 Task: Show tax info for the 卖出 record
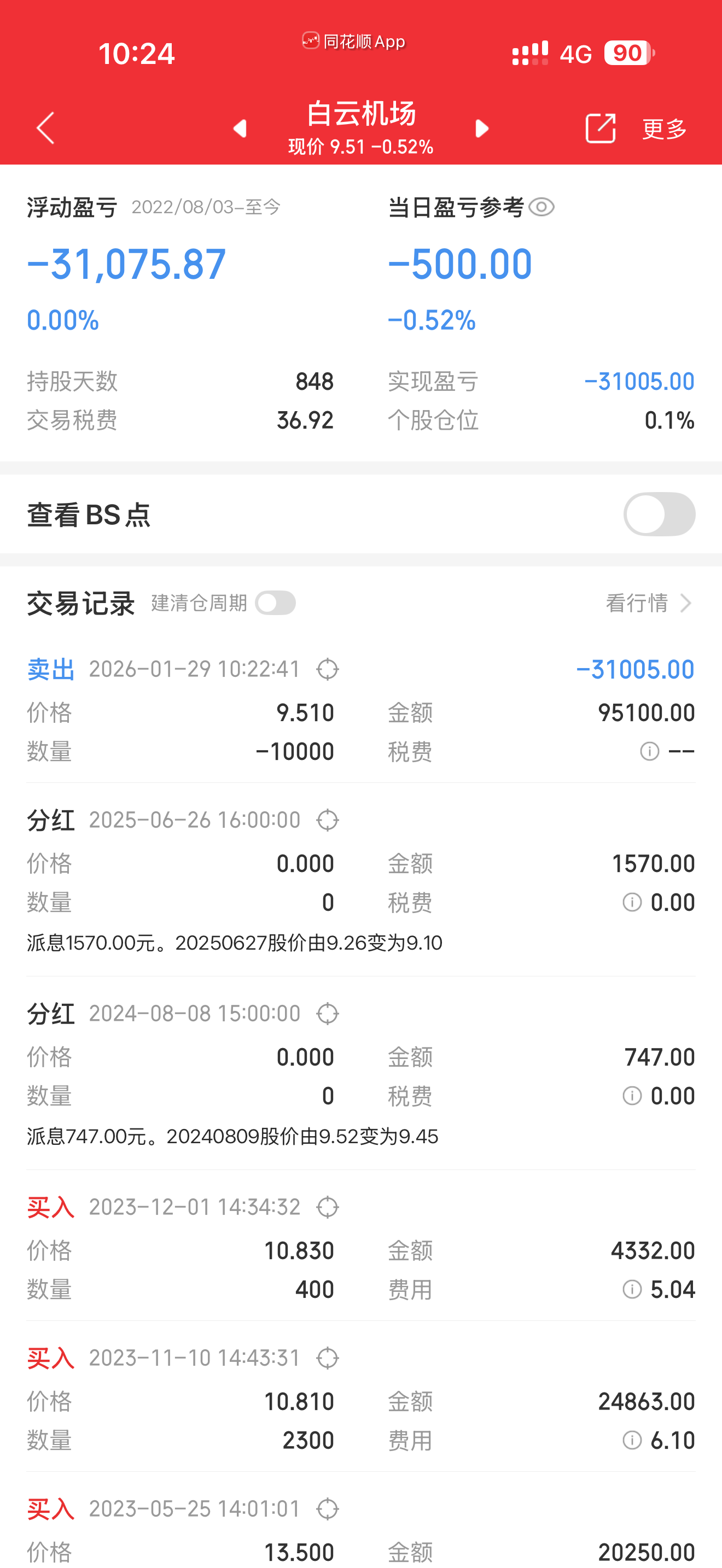[x=650, y=751]
